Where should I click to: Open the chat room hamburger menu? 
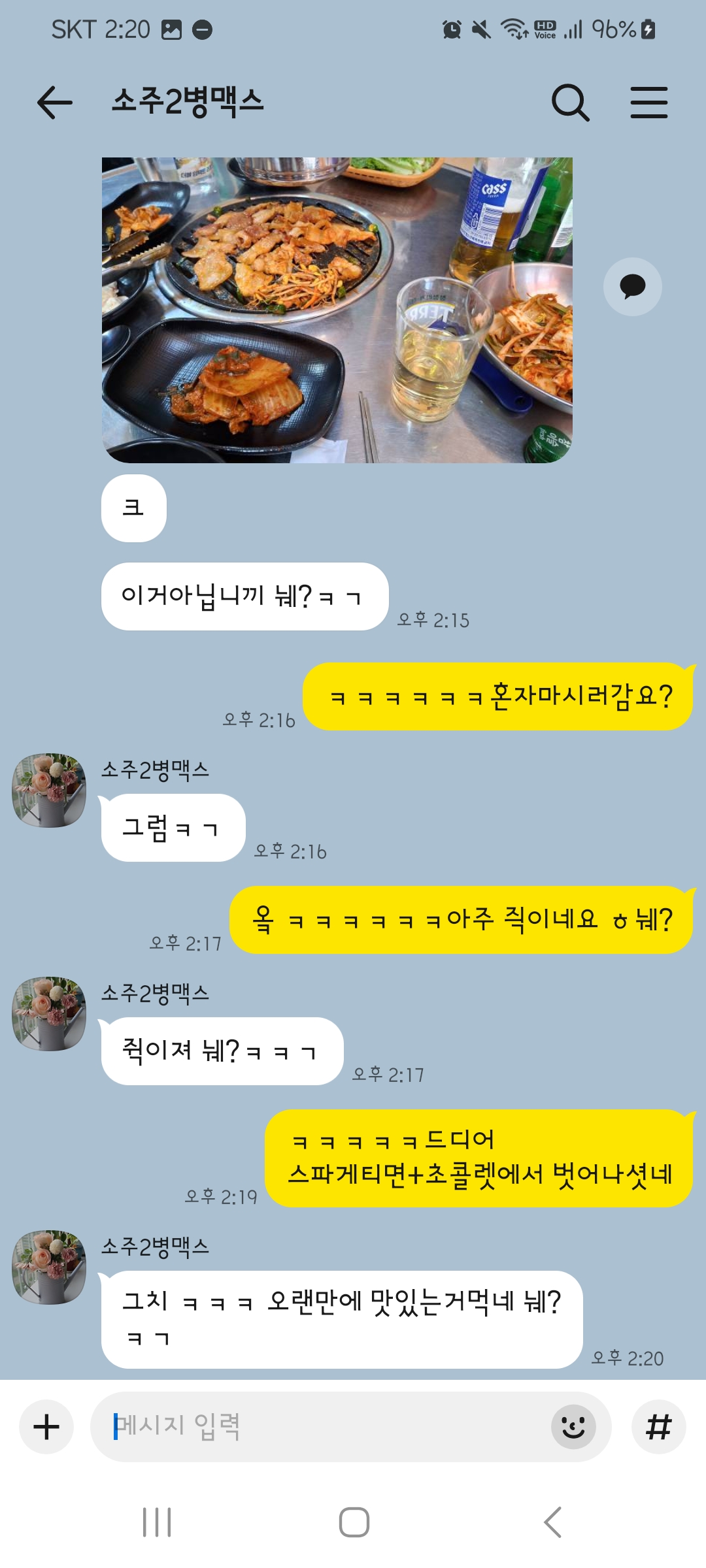[648, 103]
